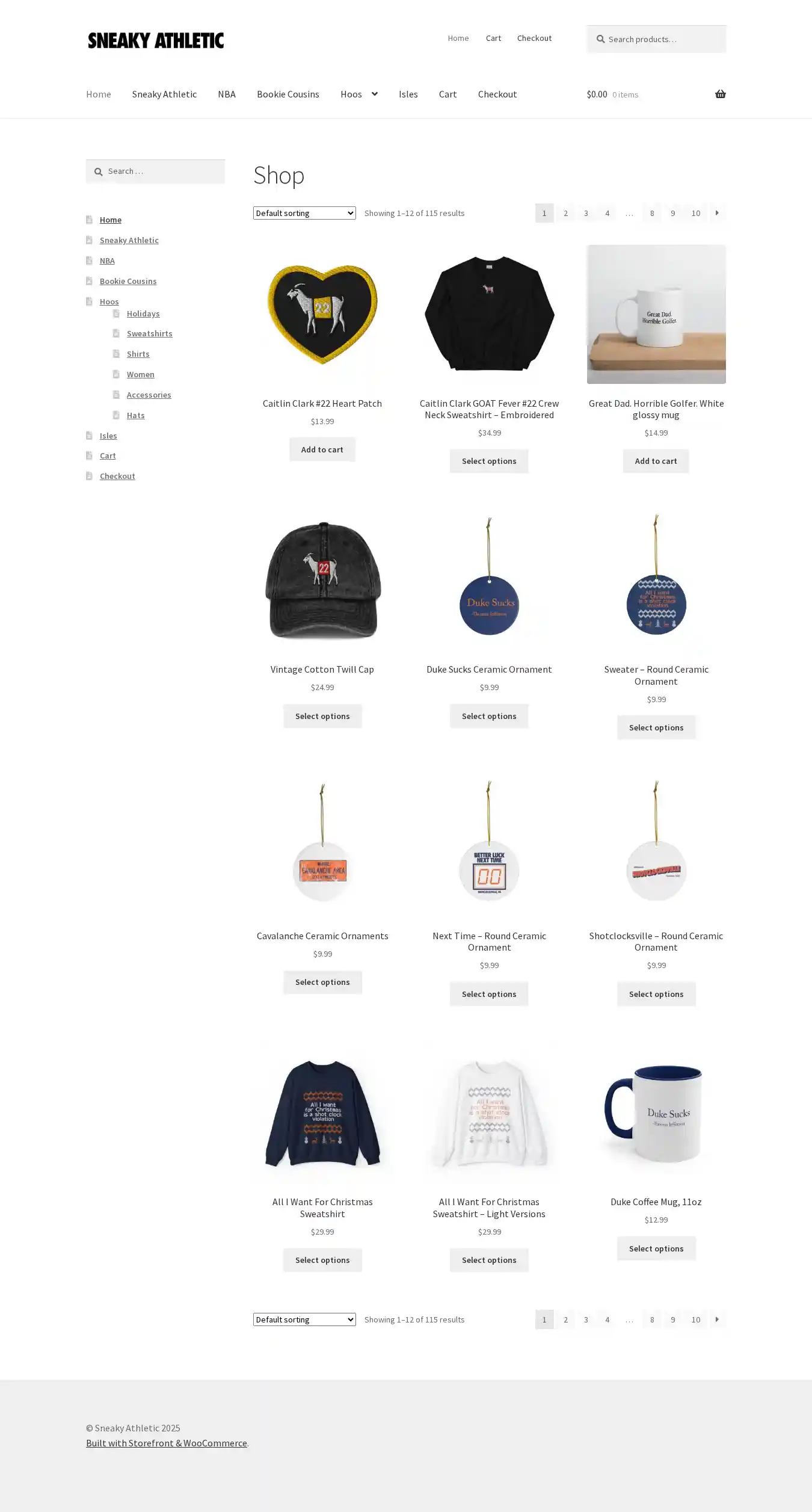Screen dimensions: 812x1512
Task: Add Caitlin Clark #22 Heart Patch to cart
Action: (322, 449)
